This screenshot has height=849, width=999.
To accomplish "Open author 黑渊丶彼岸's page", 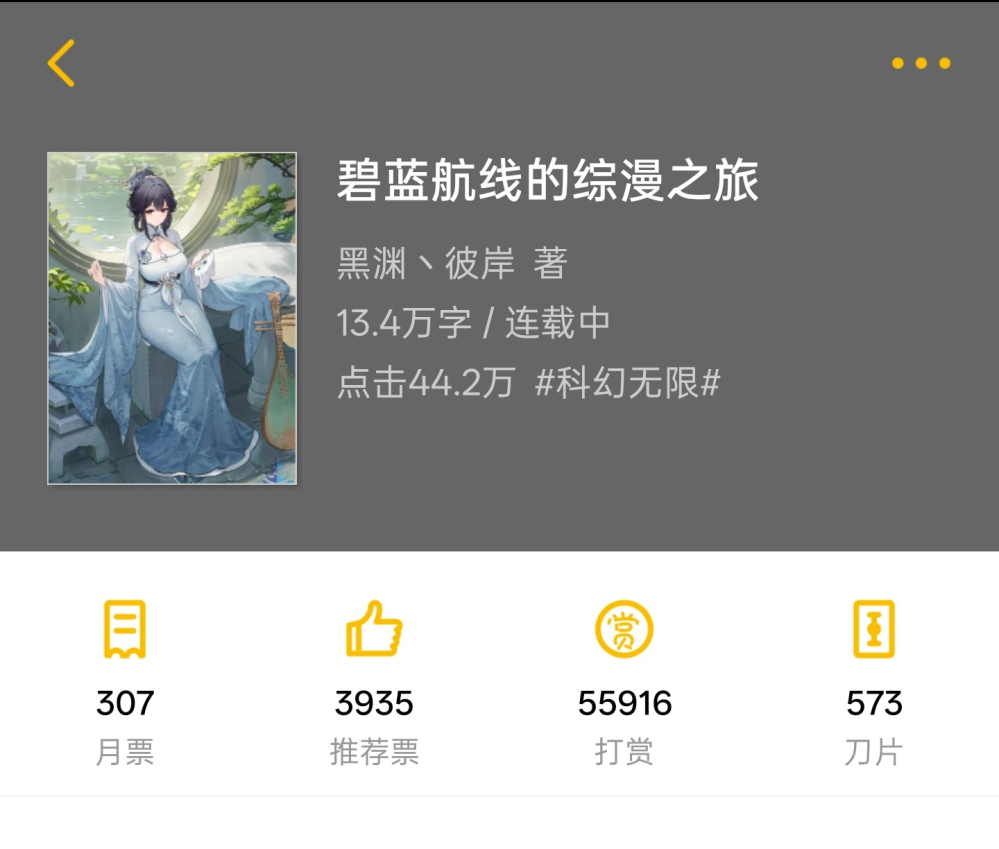I will pyautogui.click(x=426, y=264).
